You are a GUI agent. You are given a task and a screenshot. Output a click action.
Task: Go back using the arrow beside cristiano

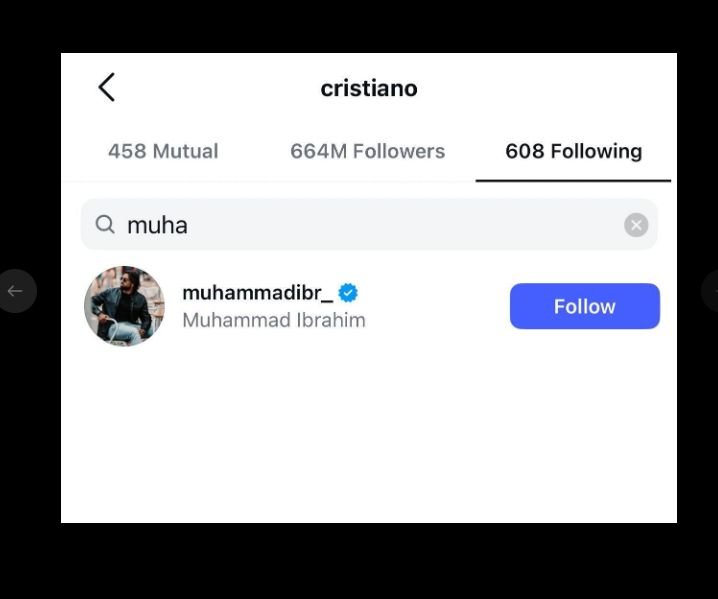coord(107,88)
